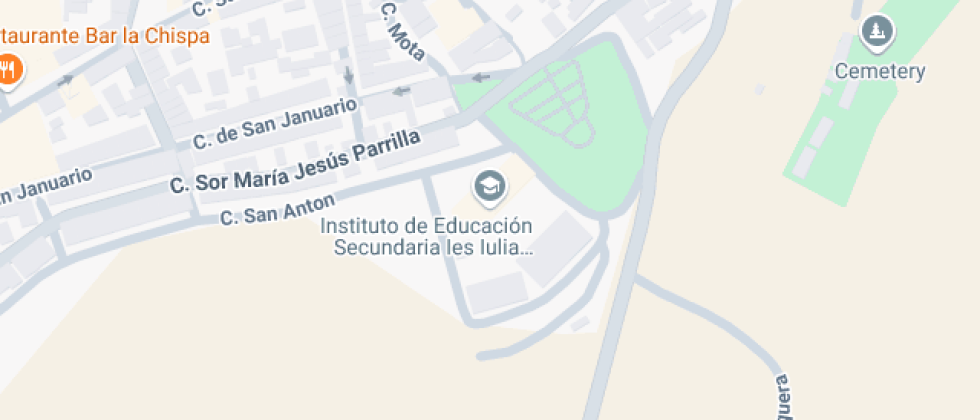
Task: Open Instituto de Educación Secundaria marker
Action: pyautogui.click(x=489, y=188)
